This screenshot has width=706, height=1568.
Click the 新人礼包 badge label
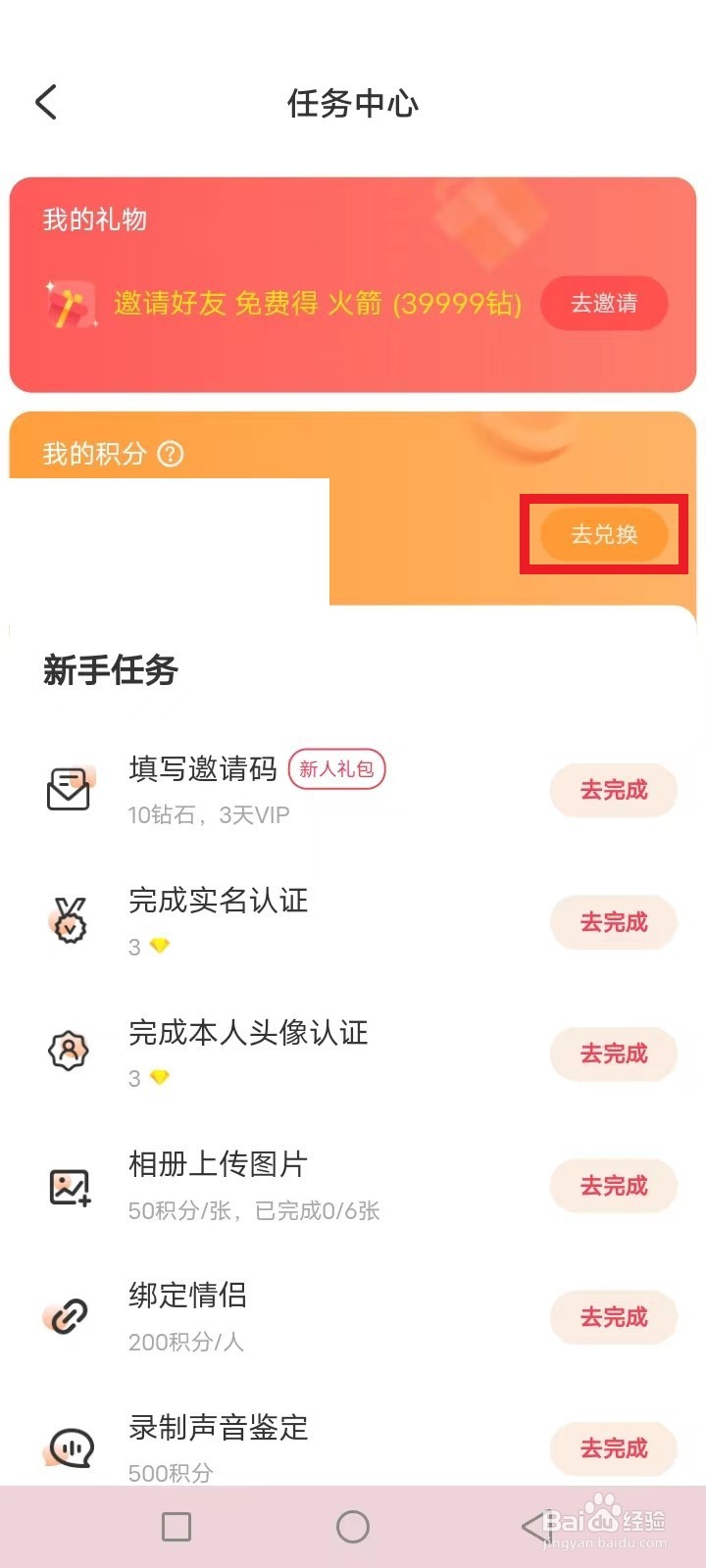[x=337, y=770]
